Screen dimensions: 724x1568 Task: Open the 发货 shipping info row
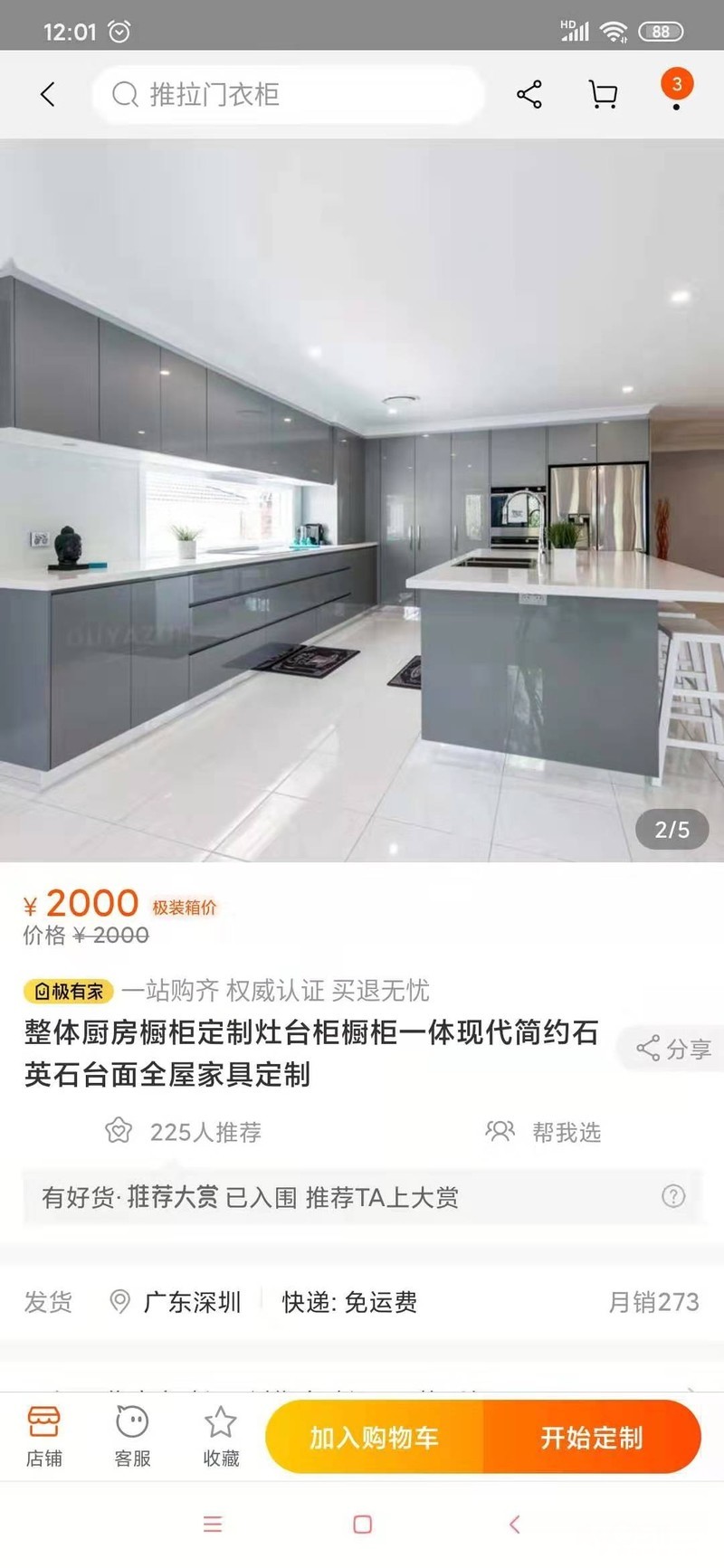[362, 1302]
